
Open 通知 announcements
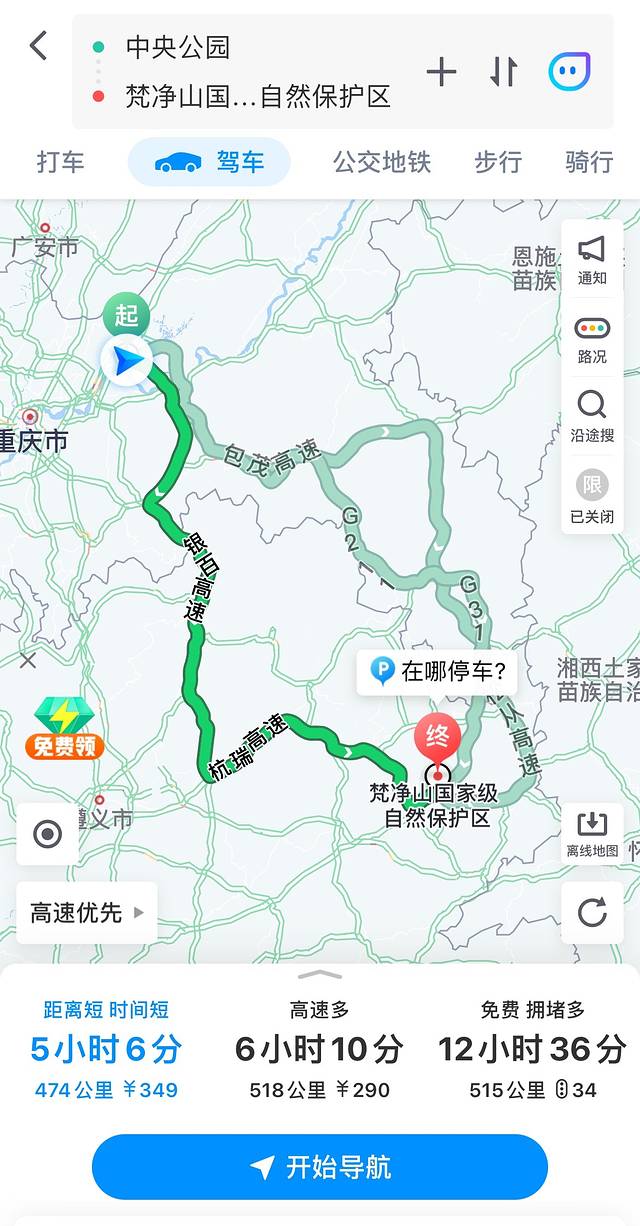(592, 259)
